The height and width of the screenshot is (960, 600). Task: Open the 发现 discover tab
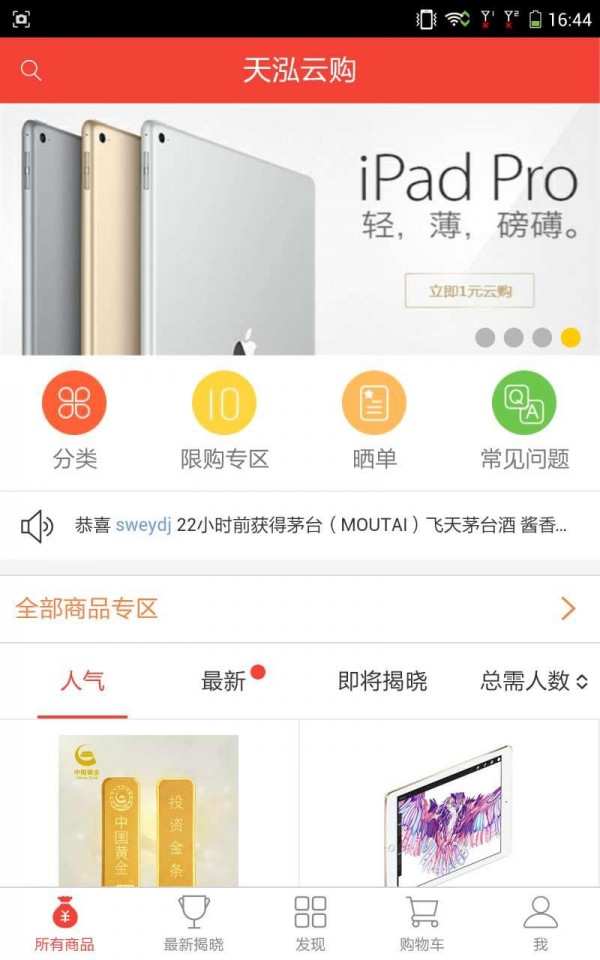tap(310, 923)
